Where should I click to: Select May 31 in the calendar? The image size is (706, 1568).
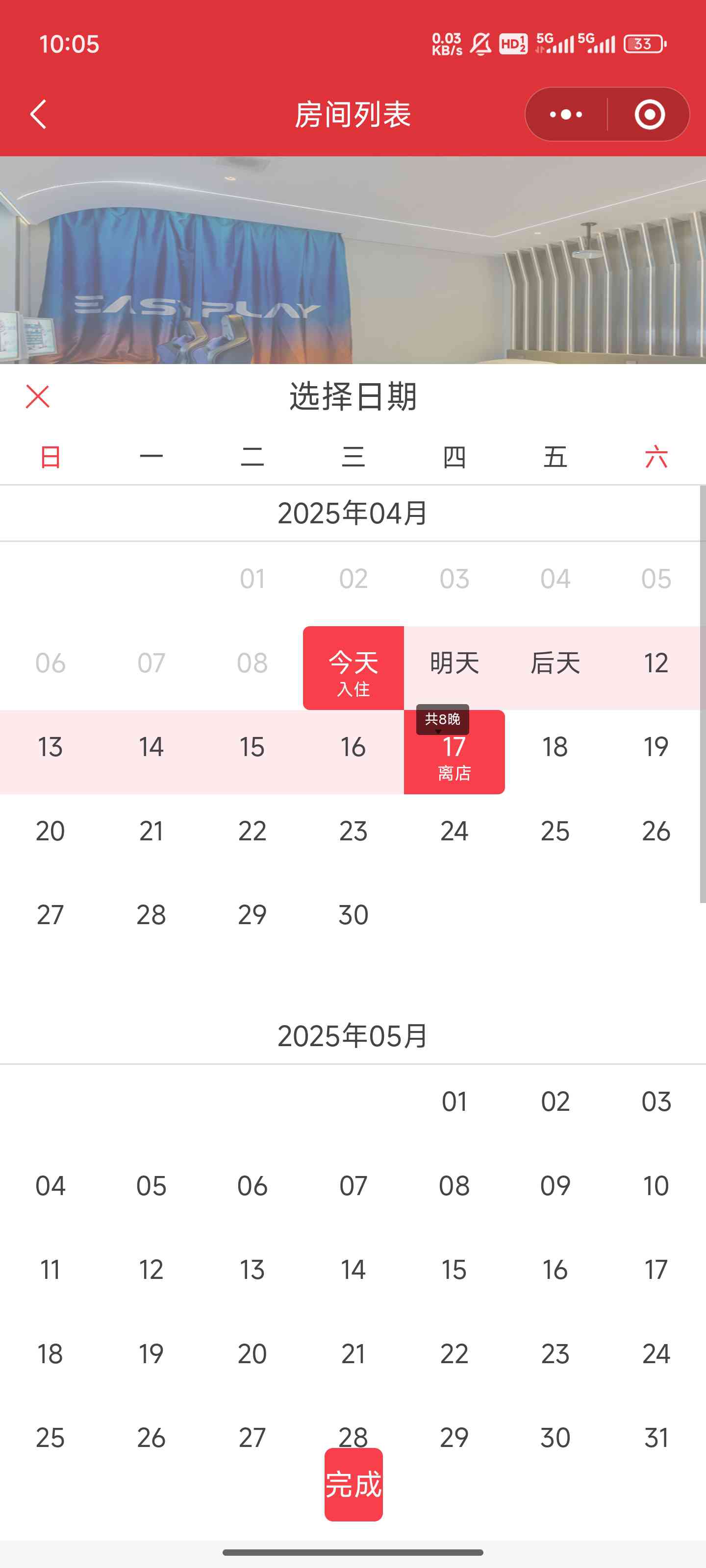coord(656,1438)
